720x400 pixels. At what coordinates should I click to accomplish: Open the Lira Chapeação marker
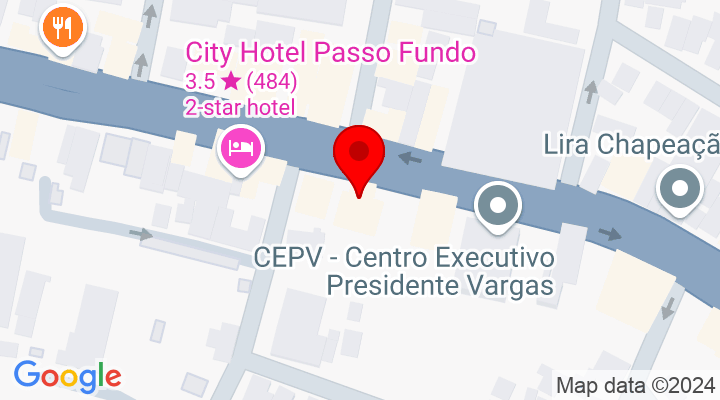[x=681, y=188]
